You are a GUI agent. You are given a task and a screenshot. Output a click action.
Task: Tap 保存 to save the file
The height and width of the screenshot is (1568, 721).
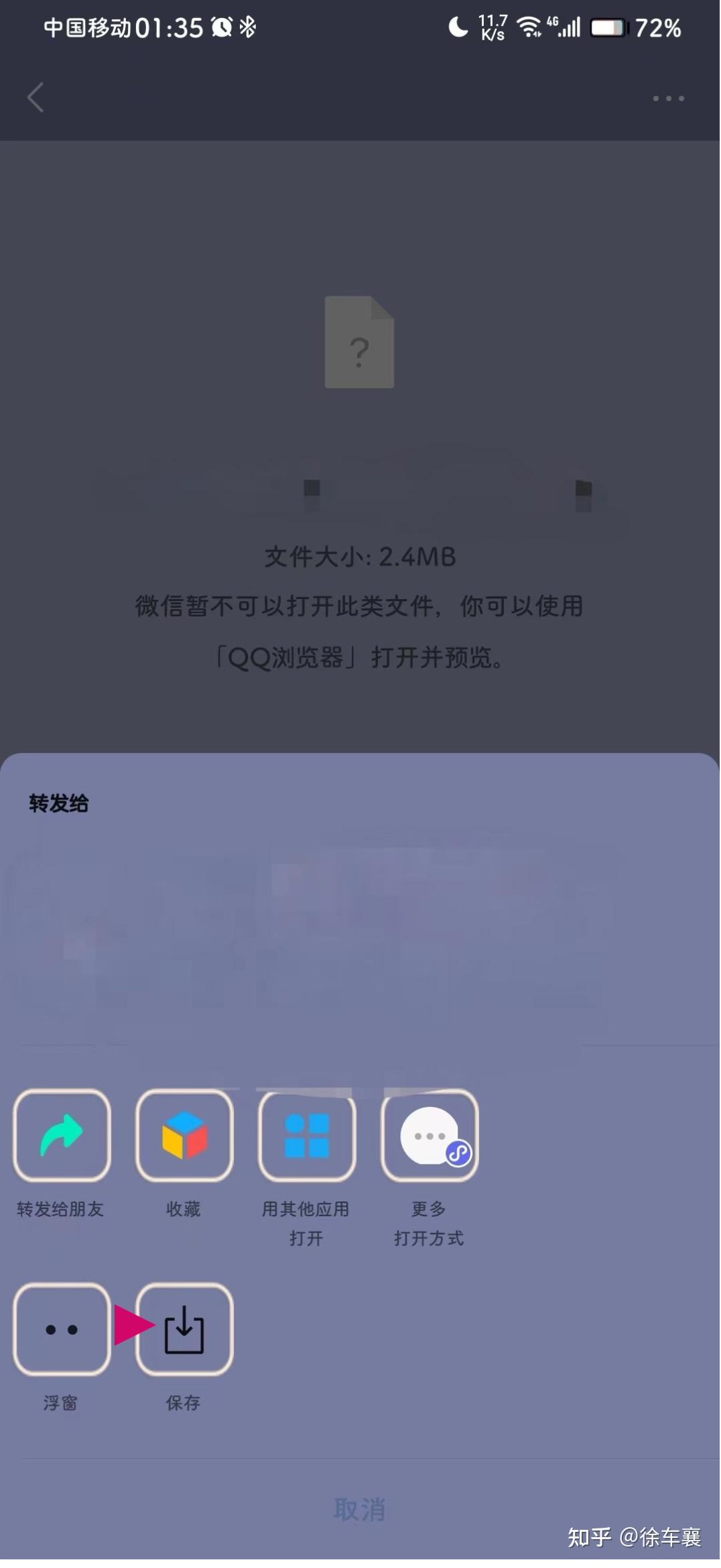click(184, 1330)
